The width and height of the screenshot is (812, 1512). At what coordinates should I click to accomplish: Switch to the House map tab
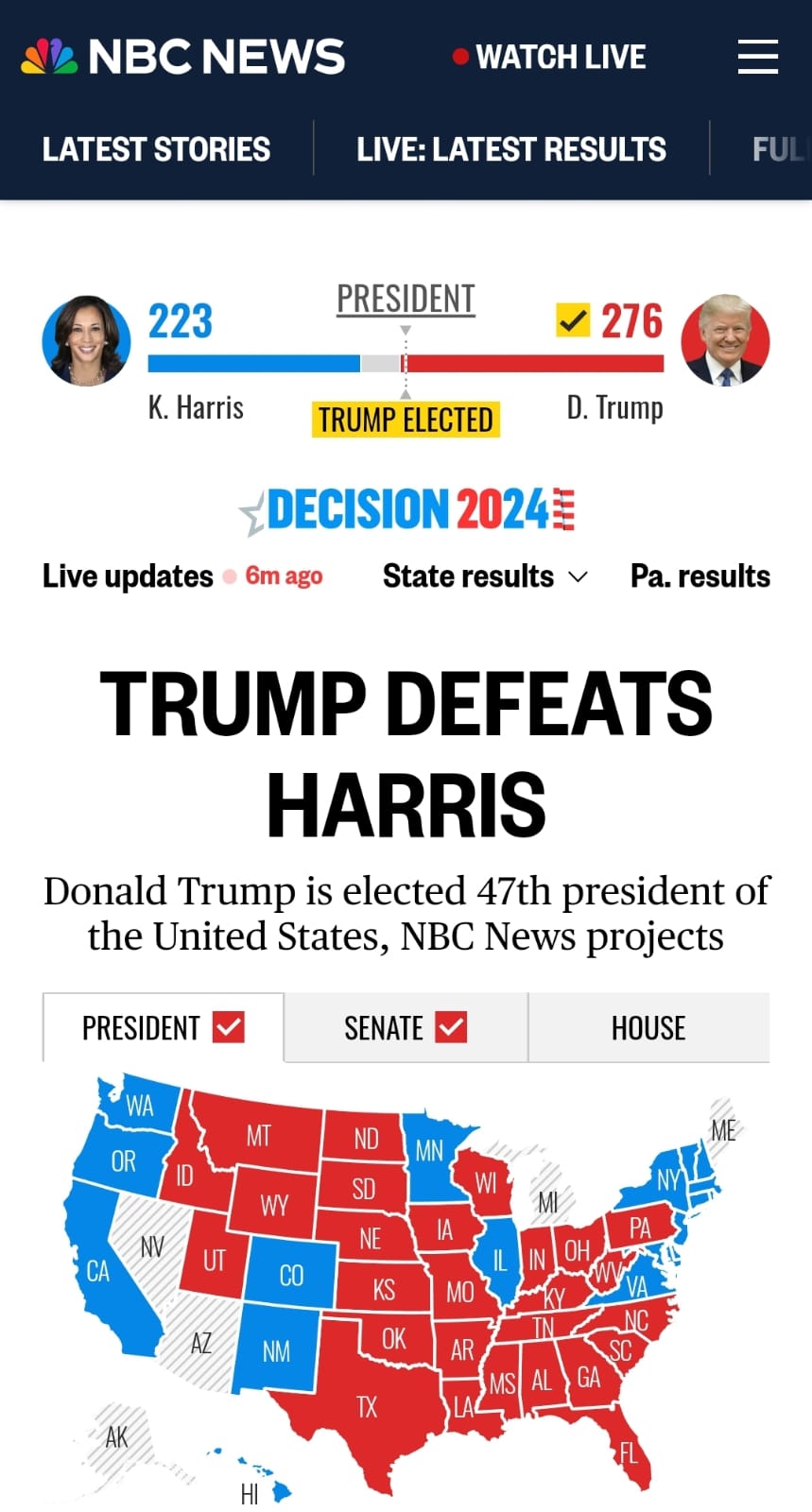pos(648,1027)
